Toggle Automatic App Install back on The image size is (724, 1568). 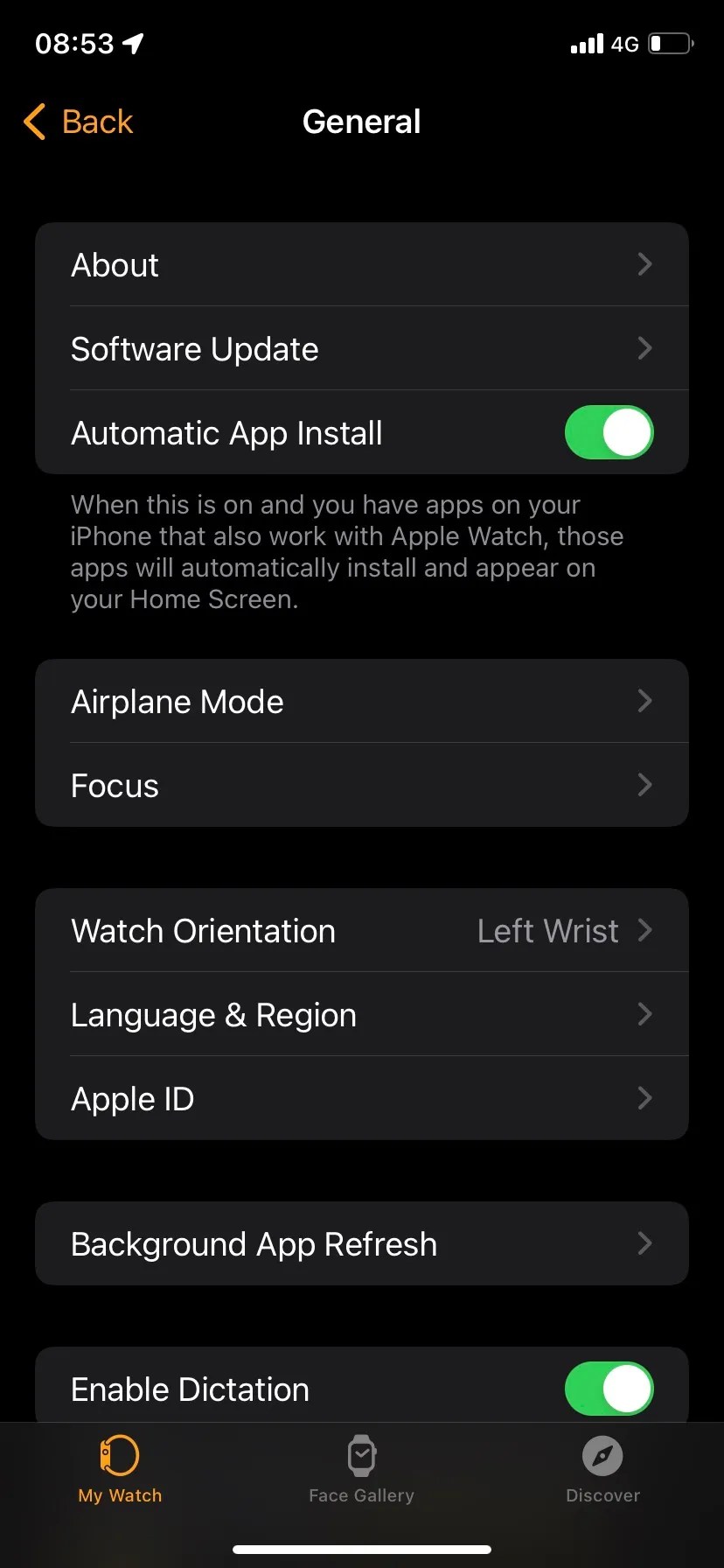coord(609,432)
